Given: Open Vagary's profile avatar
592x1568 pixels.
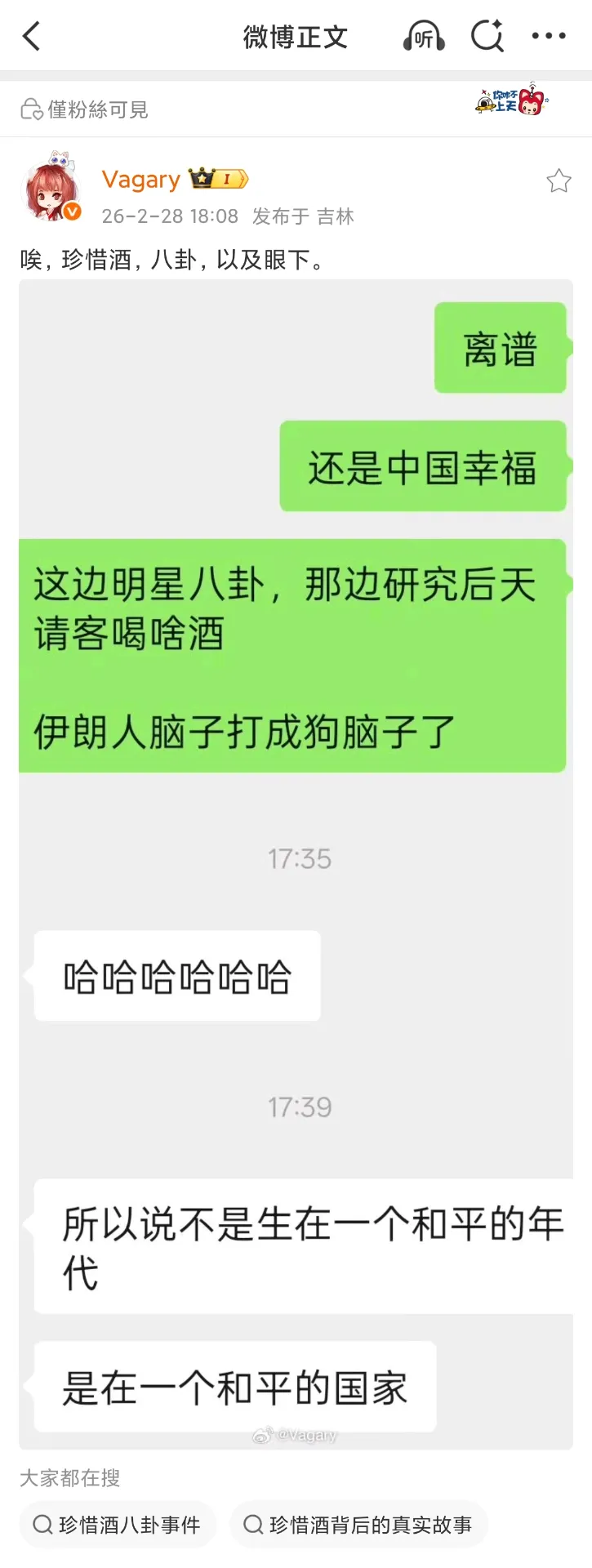Looking at the screenshot, I should coord(52,188).
